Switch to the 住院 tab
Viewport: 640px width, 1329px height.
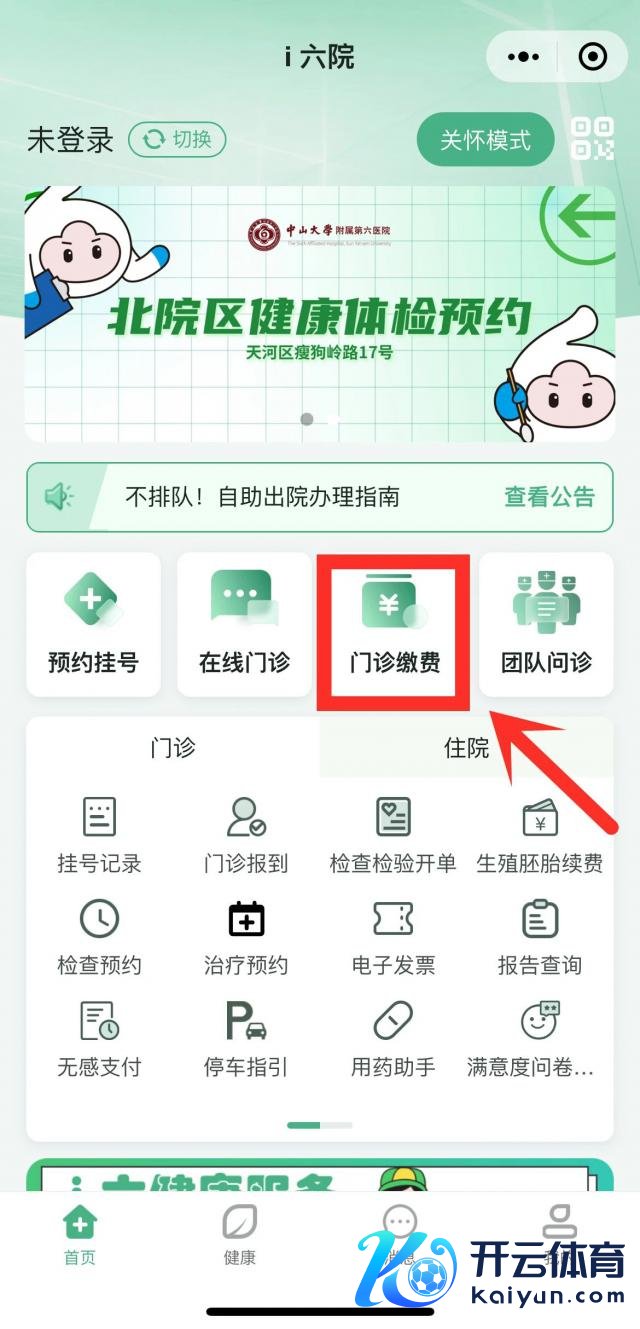click(466, 748)
